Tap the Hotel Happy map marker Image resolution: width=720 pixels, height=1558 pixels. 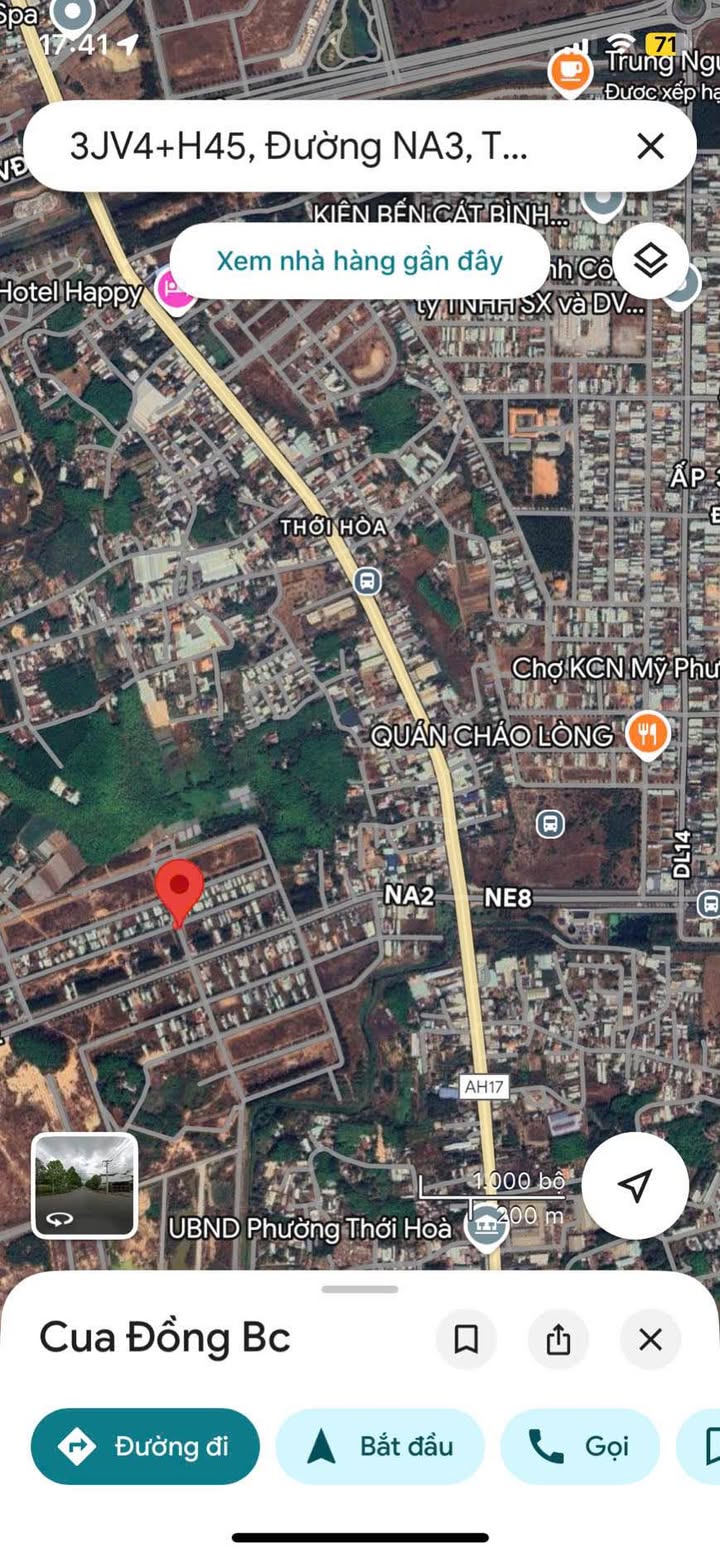[175, 291]
